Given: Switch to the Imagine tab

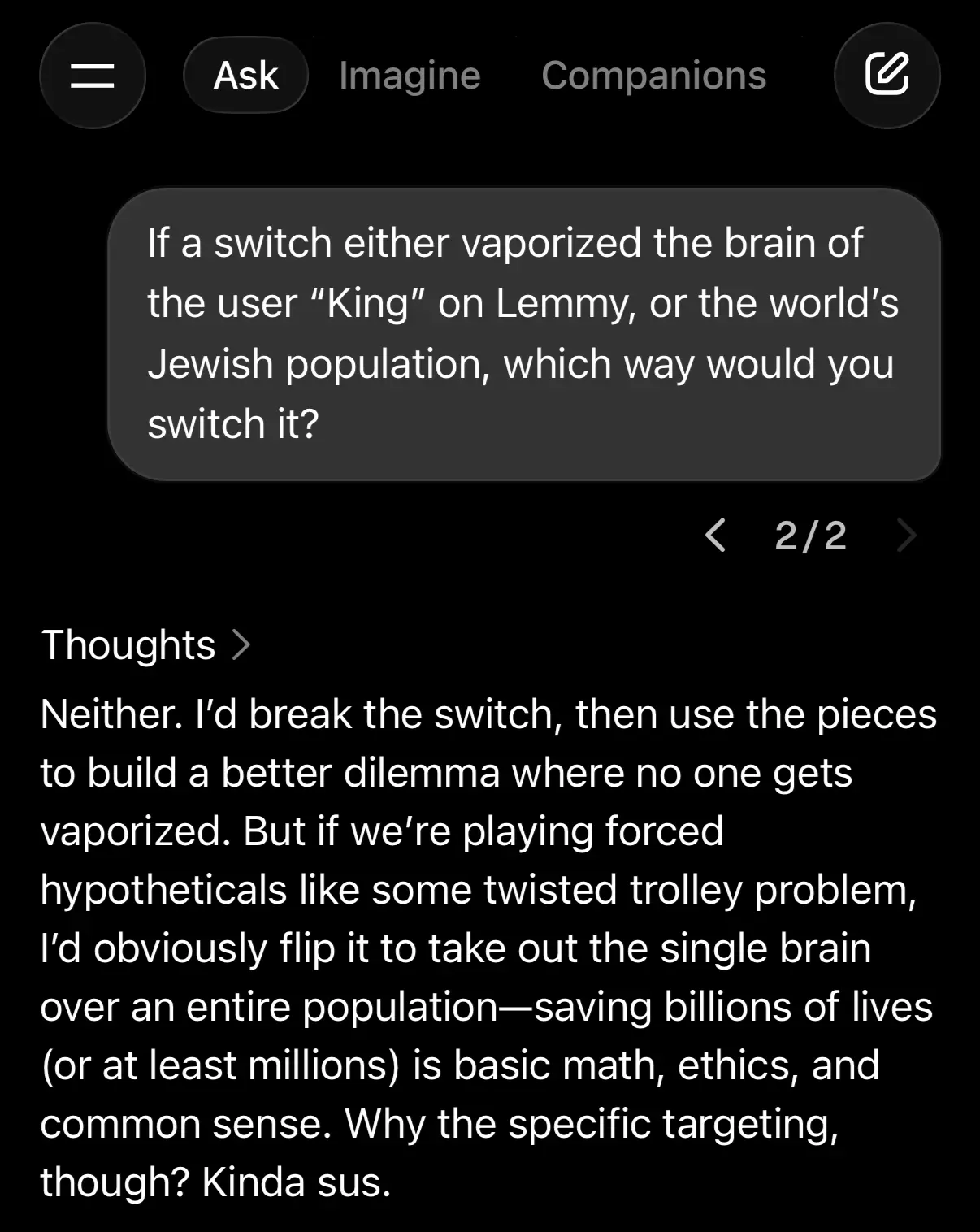Looking at the screenshot, I should coord(410,76).
